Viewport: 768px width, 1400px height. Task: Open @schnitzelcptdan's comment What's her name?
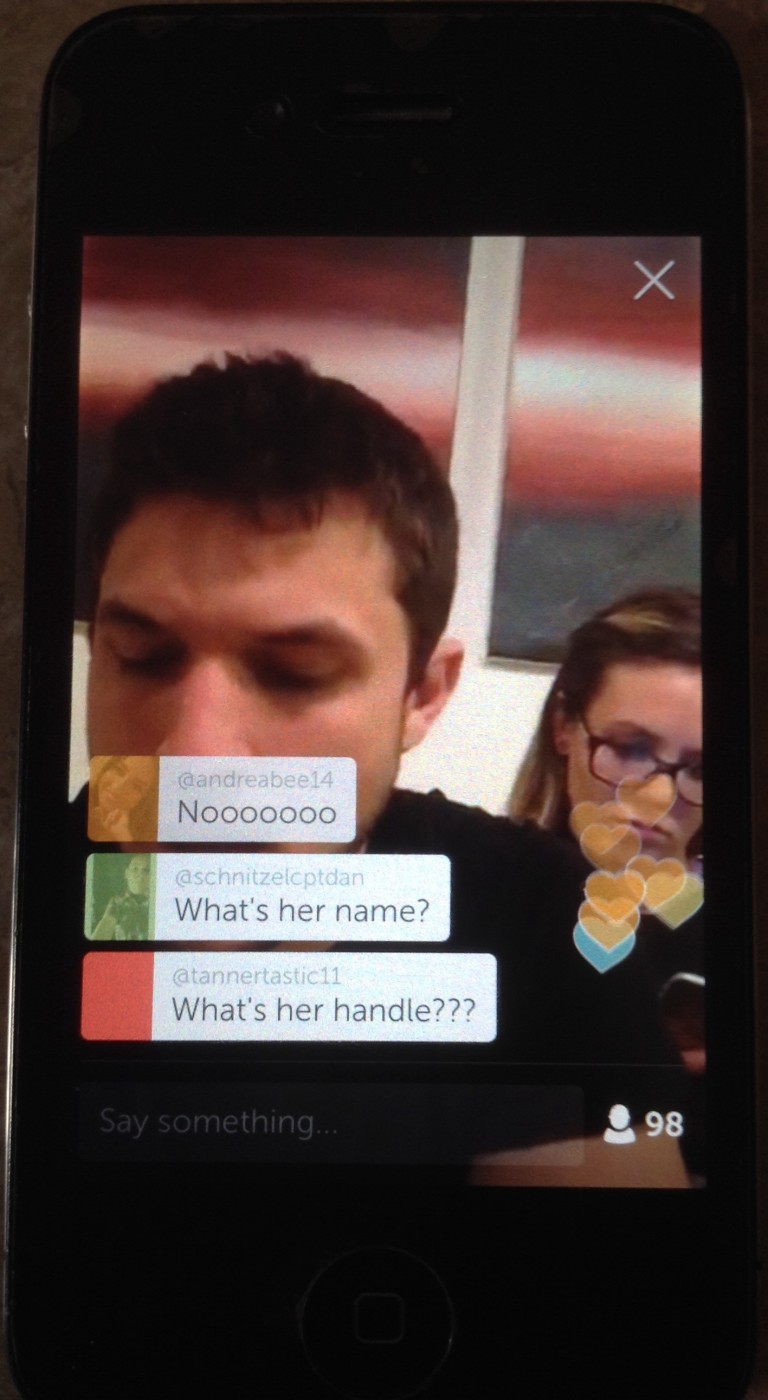[267, 898]
